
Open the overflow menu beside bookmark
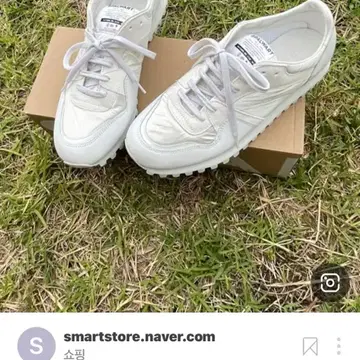(339, 346)
